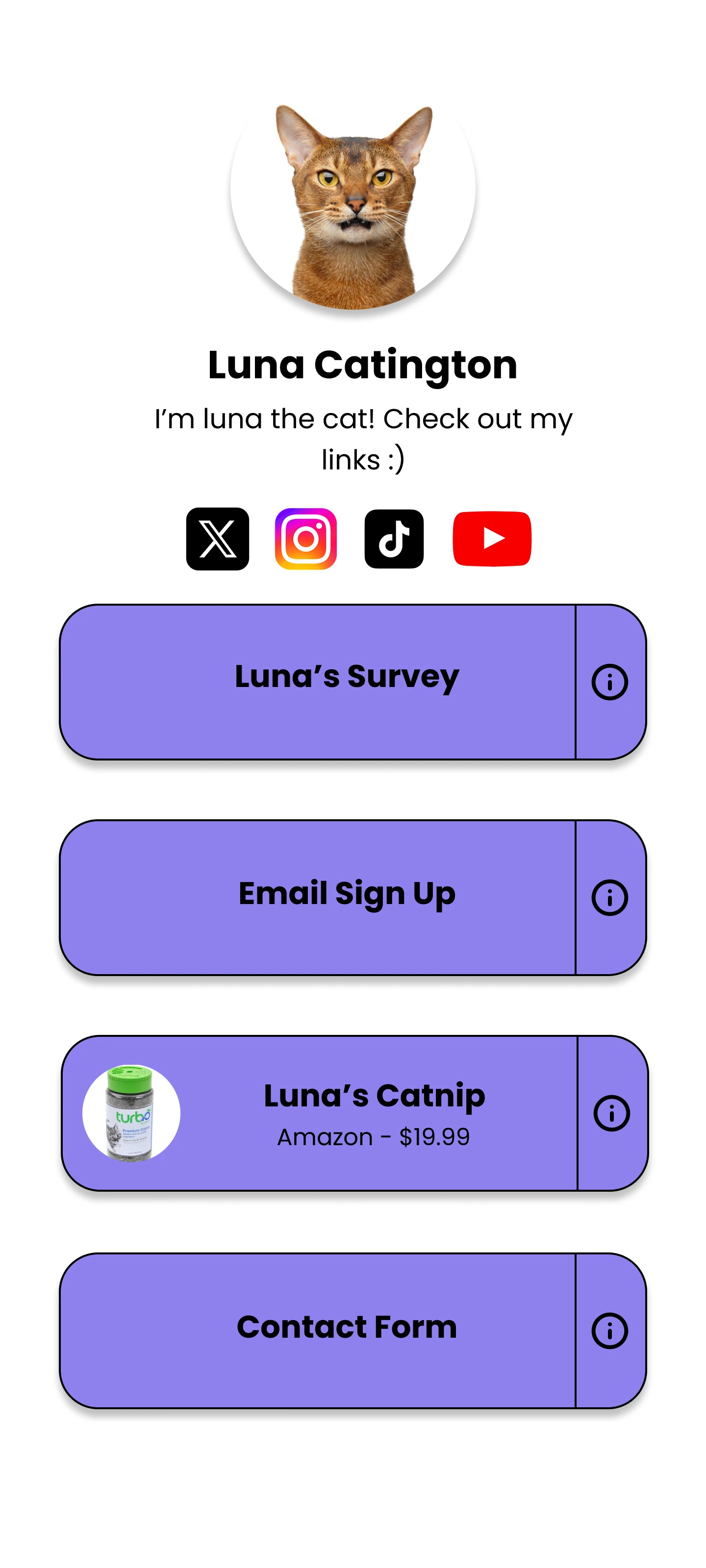Image resolution: width=706 pixels, height=1568 pixels.
Task: Open the Luna's Catnip Amazon link
Action: coord(341,1113)
